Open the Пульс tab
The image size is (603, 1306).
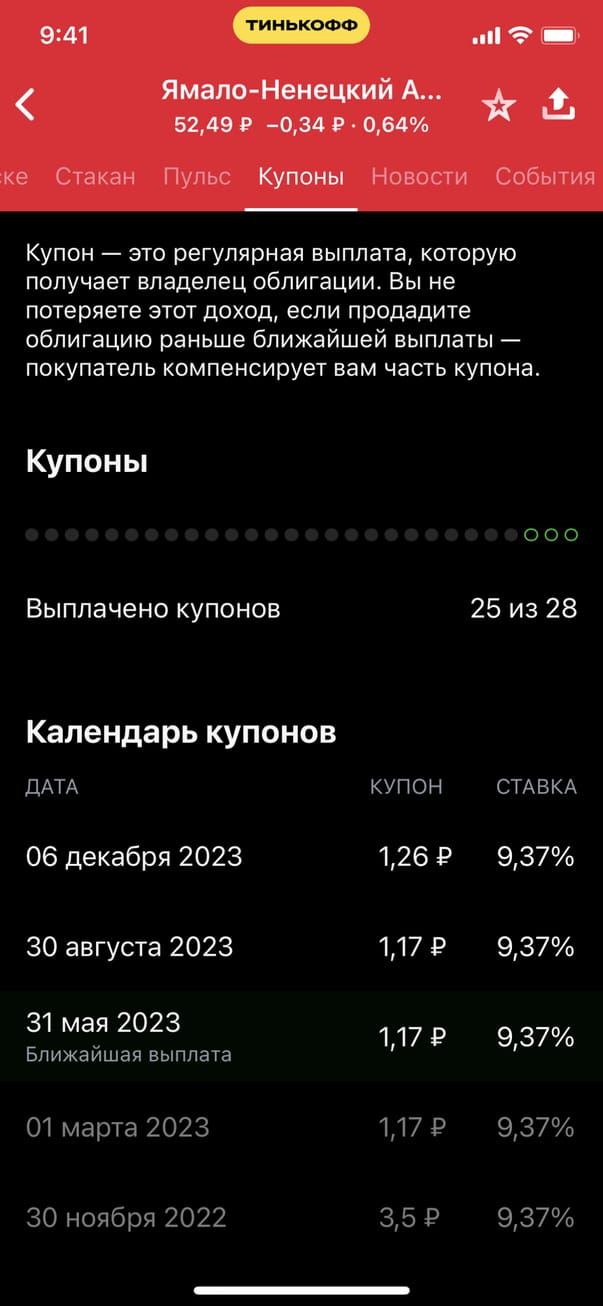197,177
